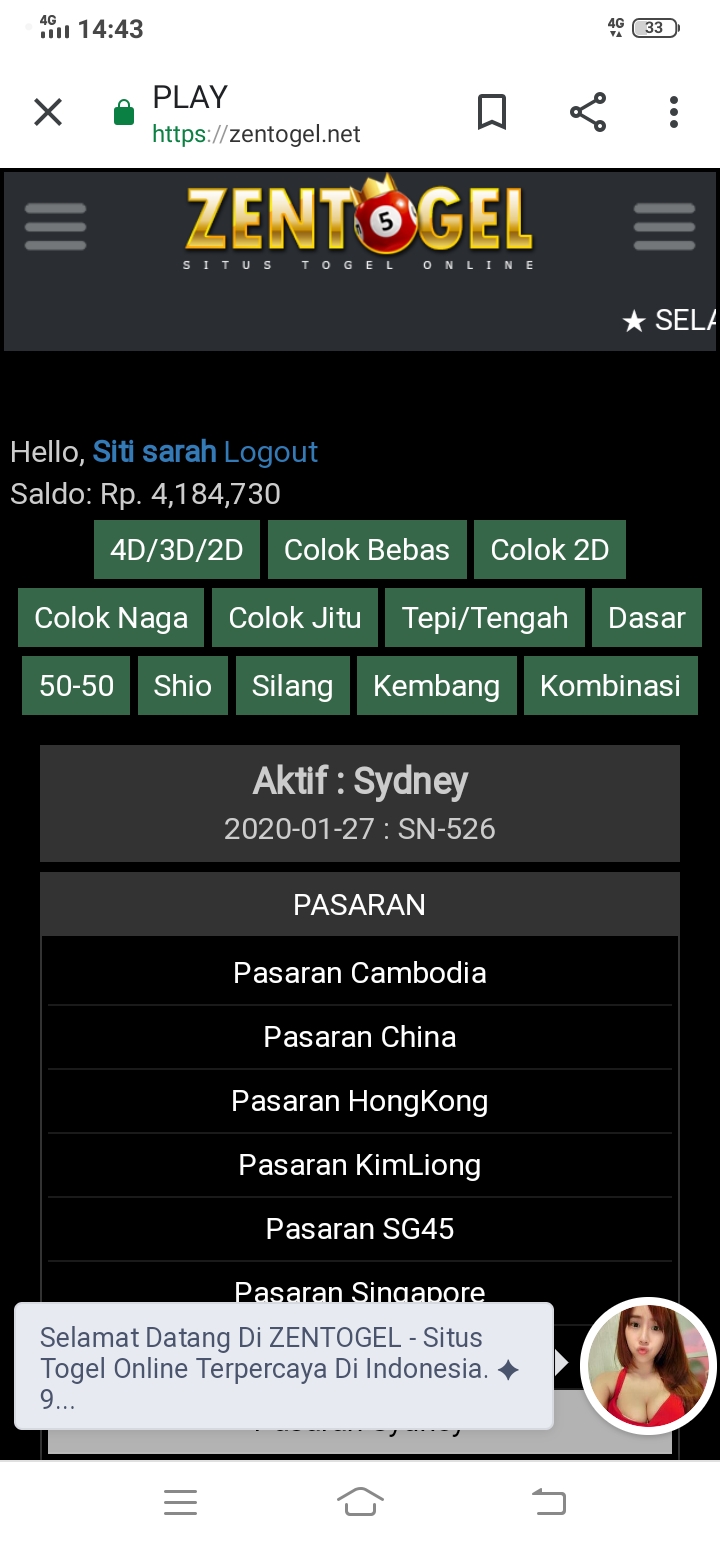Go to Tepi/Tengah
The width and height of the screenshot is (720, 1544).
pos(485,618)
